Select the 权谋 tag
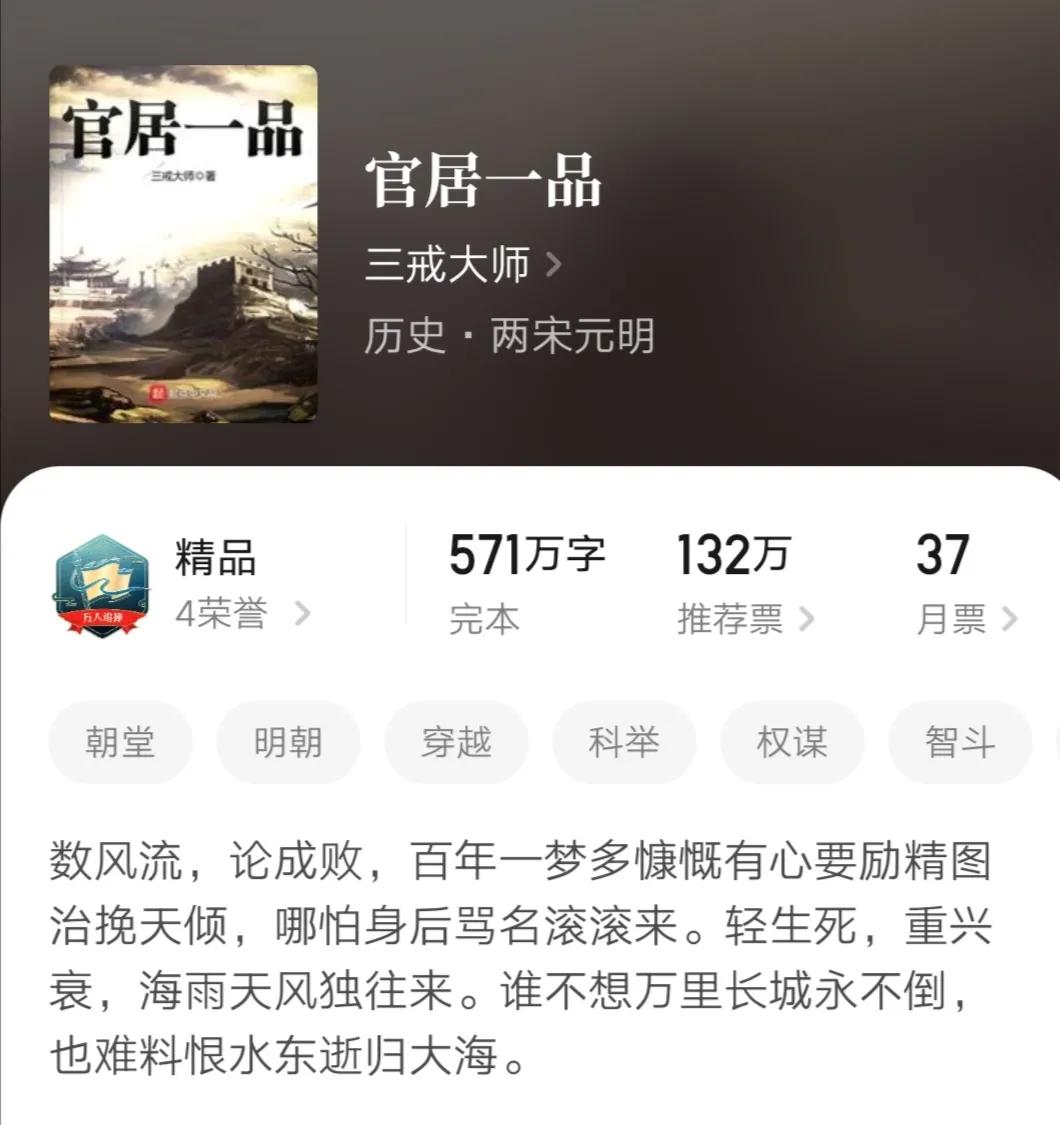 coord(792,741)
